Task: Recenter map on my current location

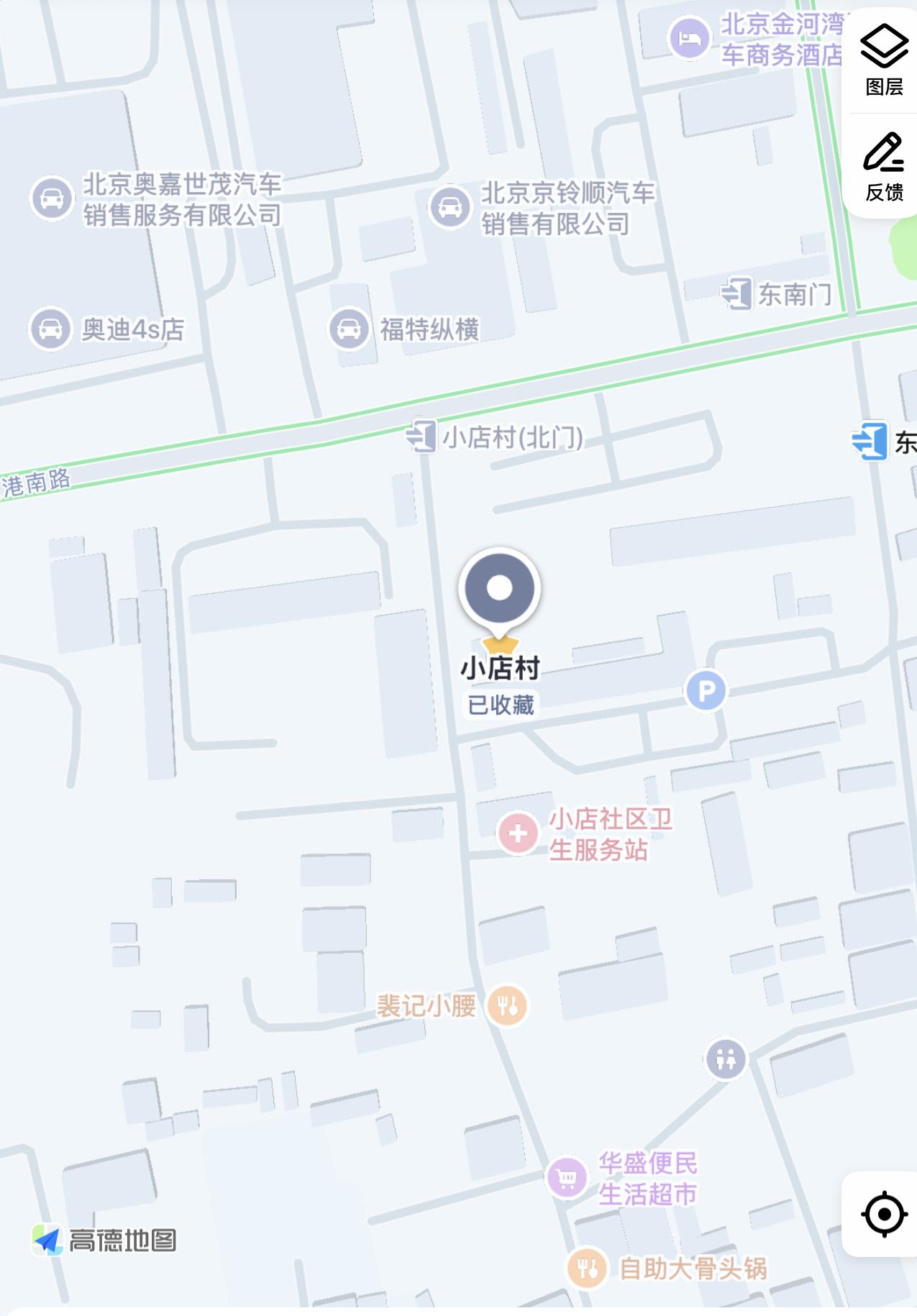Action: click(883, 1214)
